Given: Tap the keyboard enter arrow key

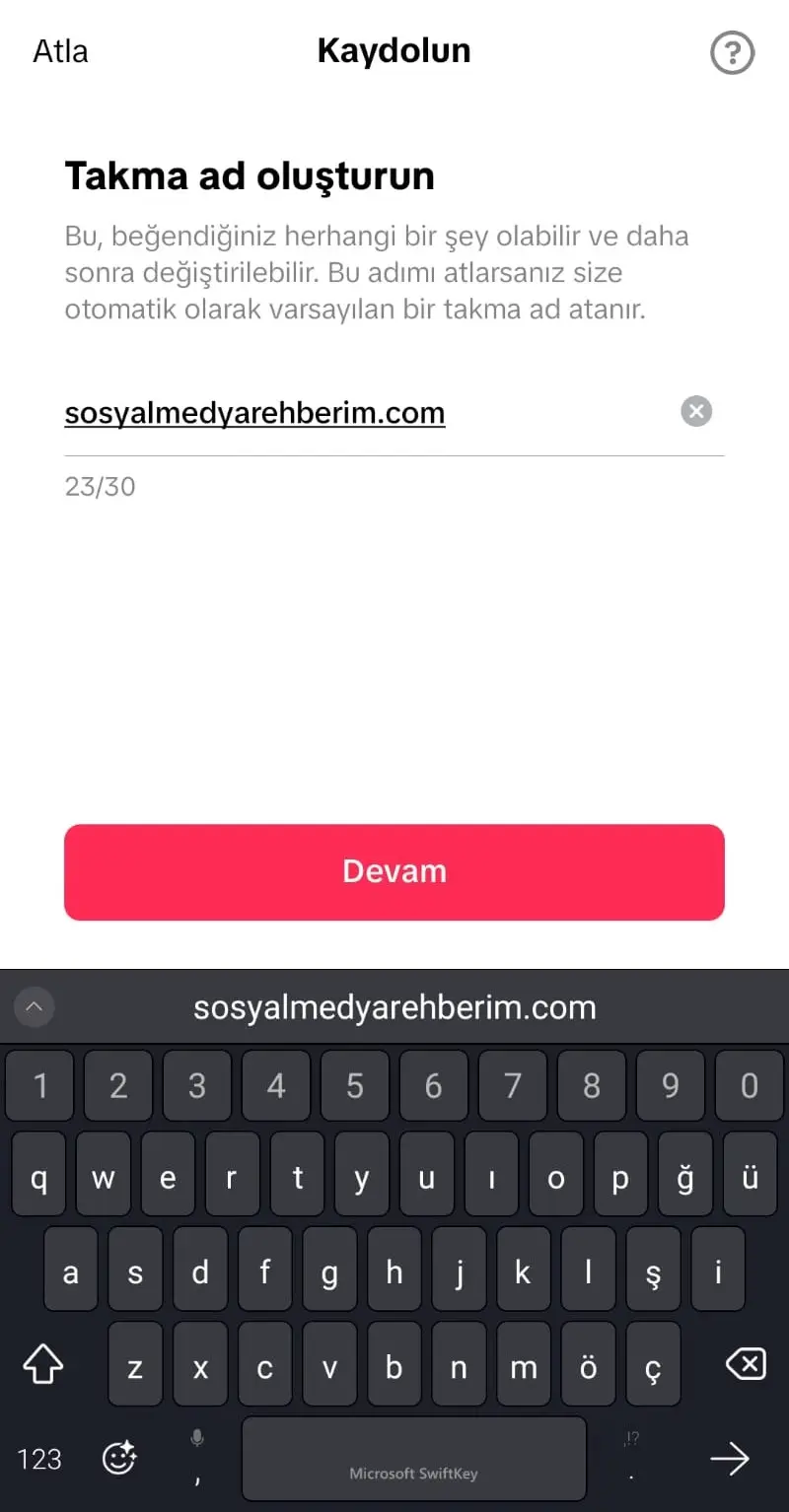Looking at the screenshot, I should point(730,1458).
